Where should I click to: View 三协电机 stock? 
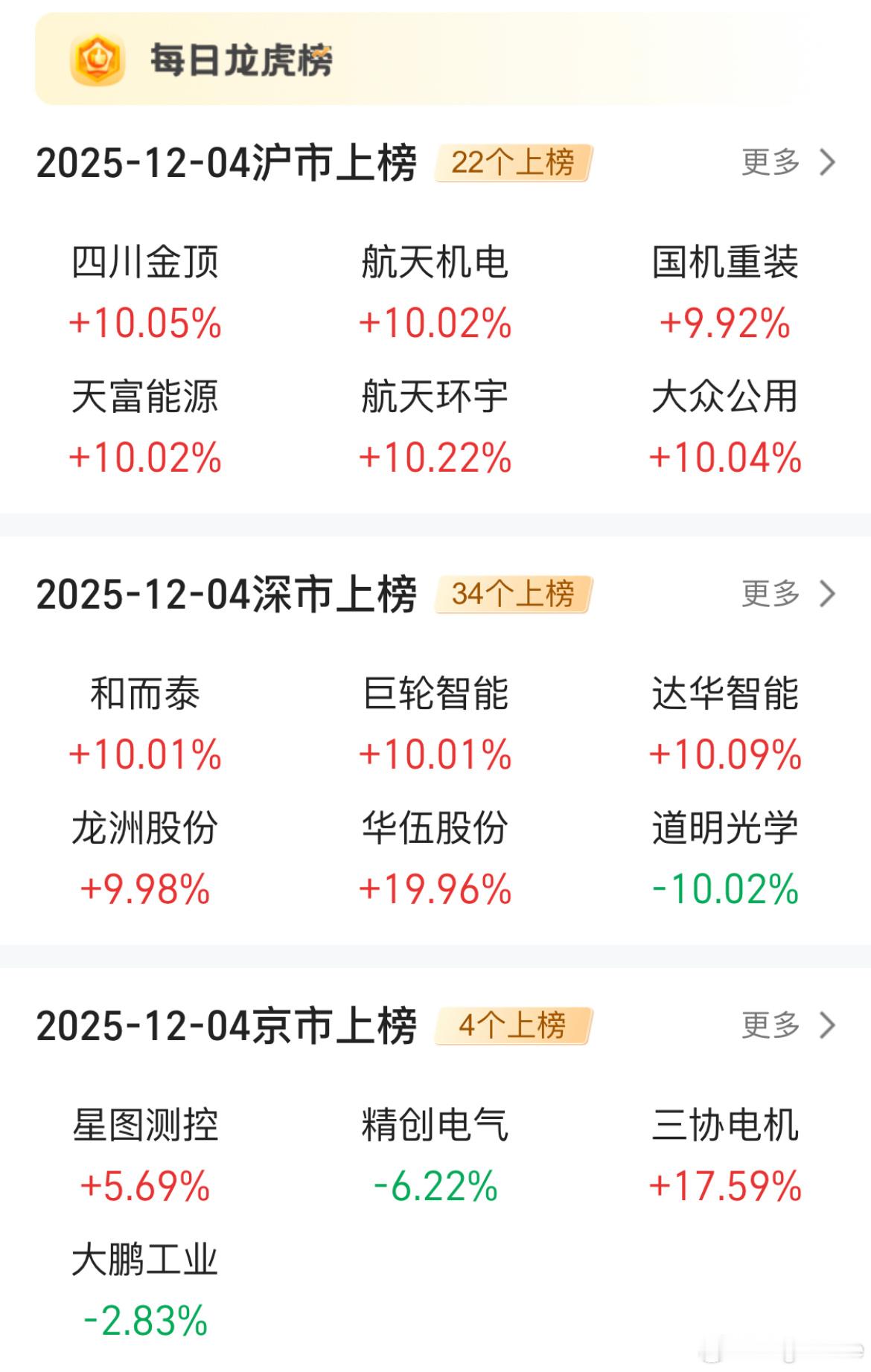(x=725, y=1155)
